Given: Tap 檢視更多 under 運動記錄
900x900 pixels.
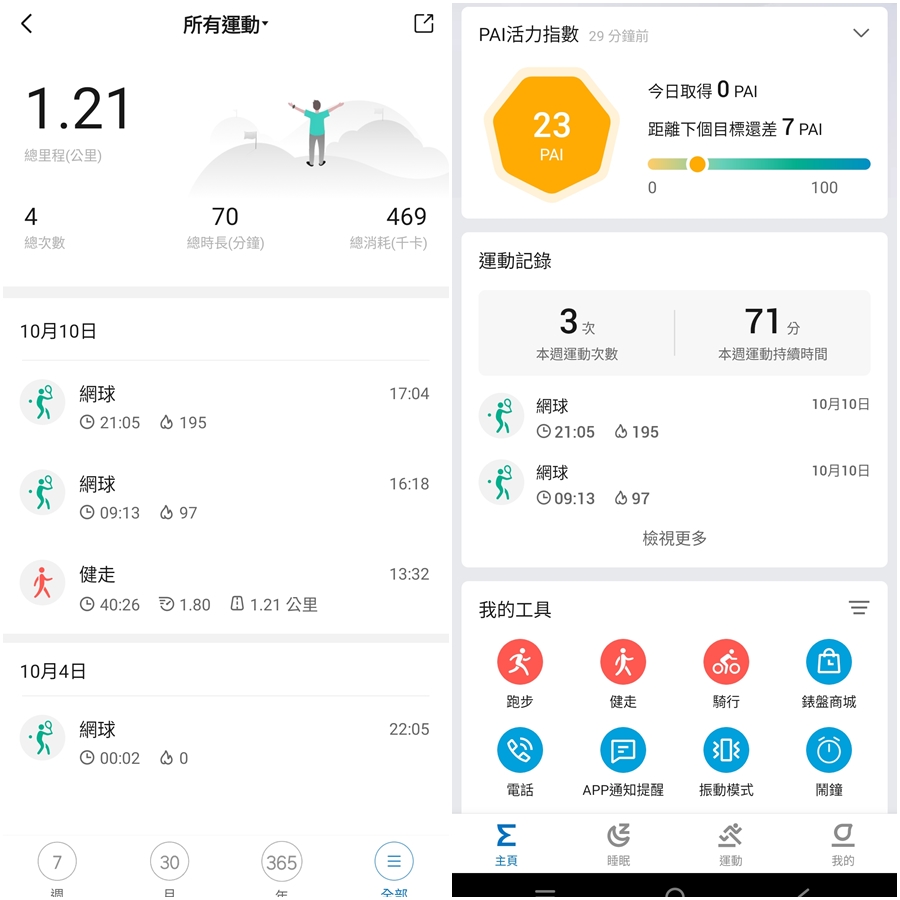Looking at the screenshot, I should pyautogui.click(x=674, y=538).
